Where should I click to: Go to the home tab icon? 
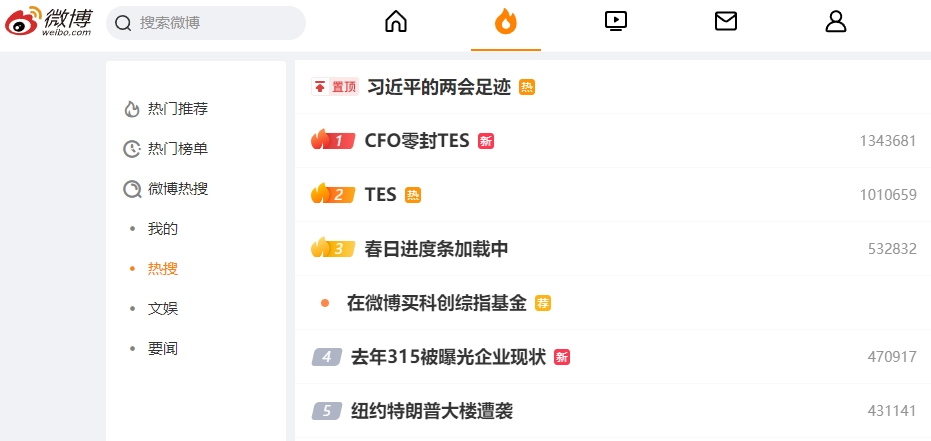[396, 21]
